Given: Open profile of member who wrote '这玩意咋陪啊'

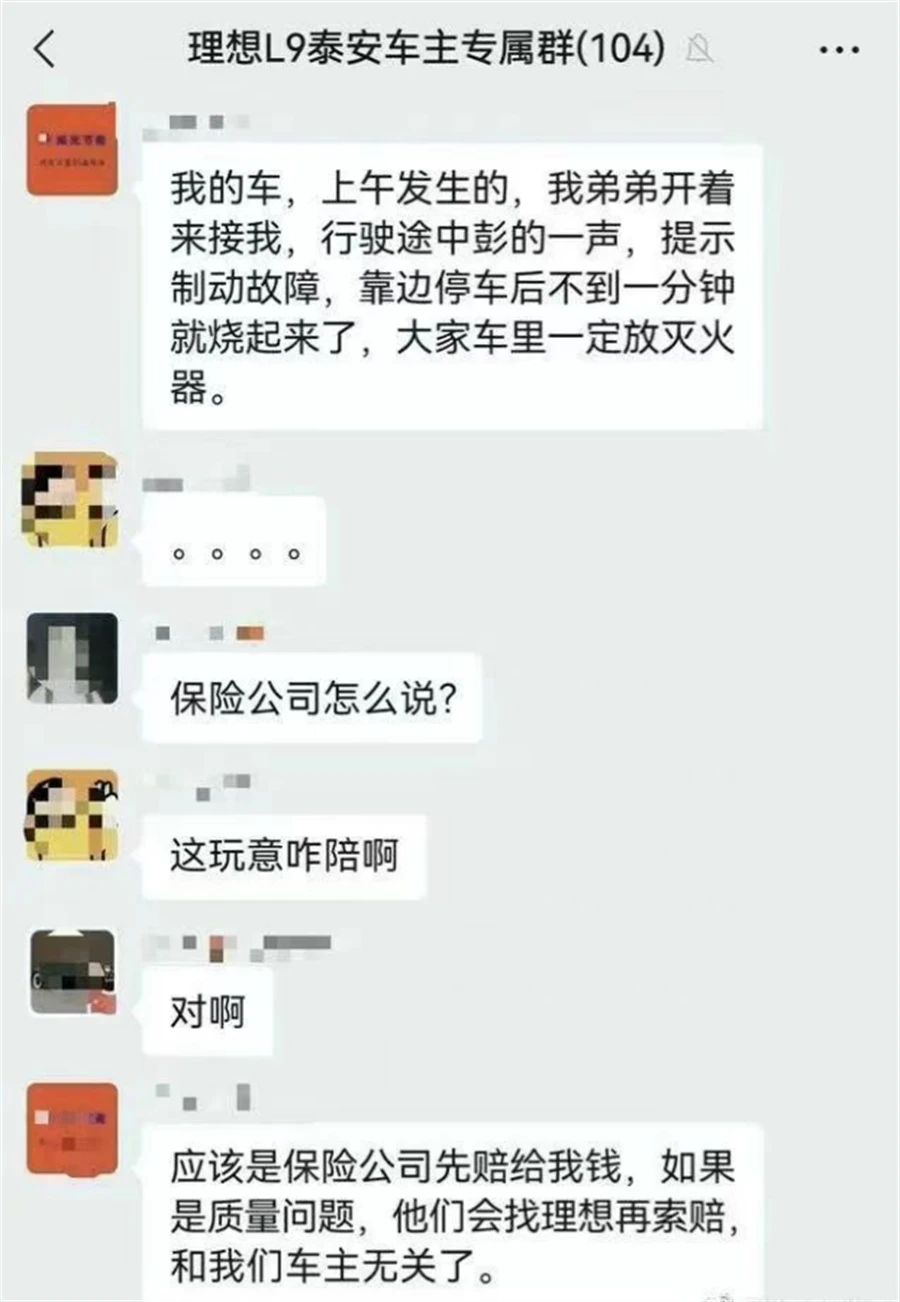Looking at the screenshot, I should 72,815.
